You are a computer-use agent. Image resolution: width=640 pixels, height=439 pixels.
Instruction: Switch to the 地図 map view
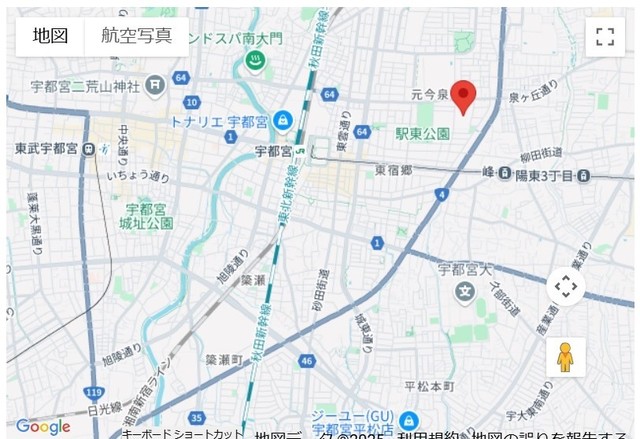pyautogui.click(x=50, y=36)
